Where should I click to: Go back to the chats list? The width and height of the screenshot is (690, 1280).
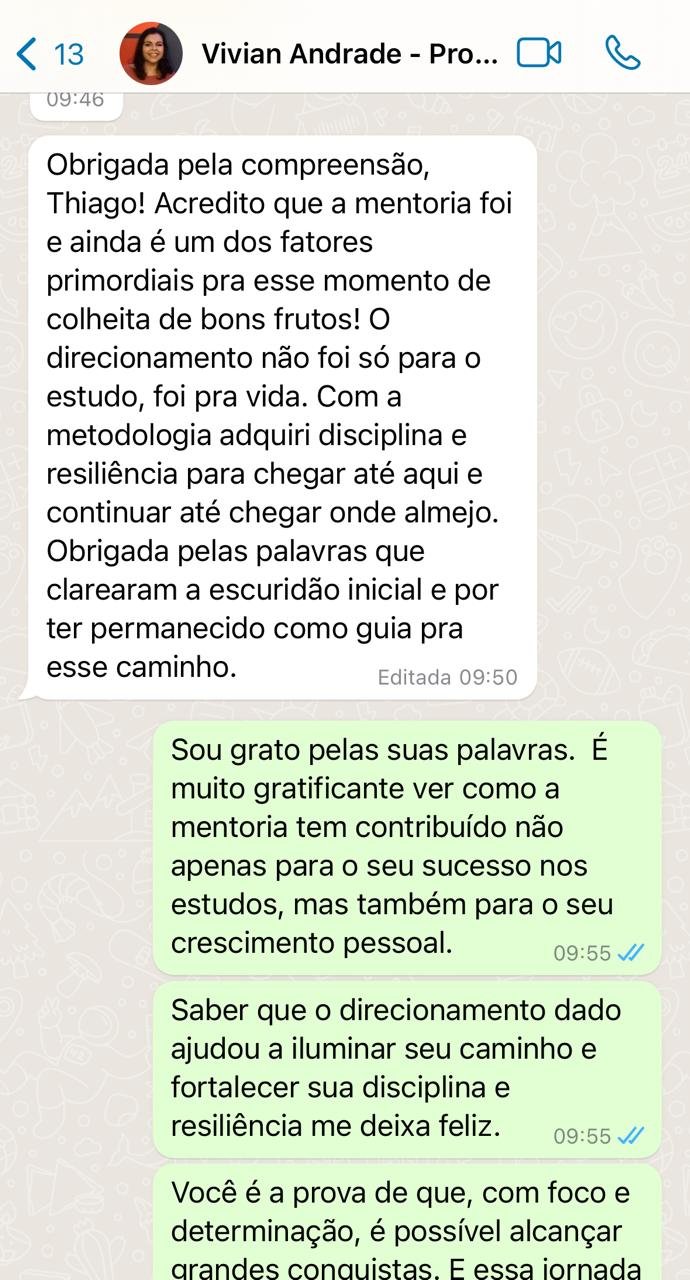click(x=50, y=53)
